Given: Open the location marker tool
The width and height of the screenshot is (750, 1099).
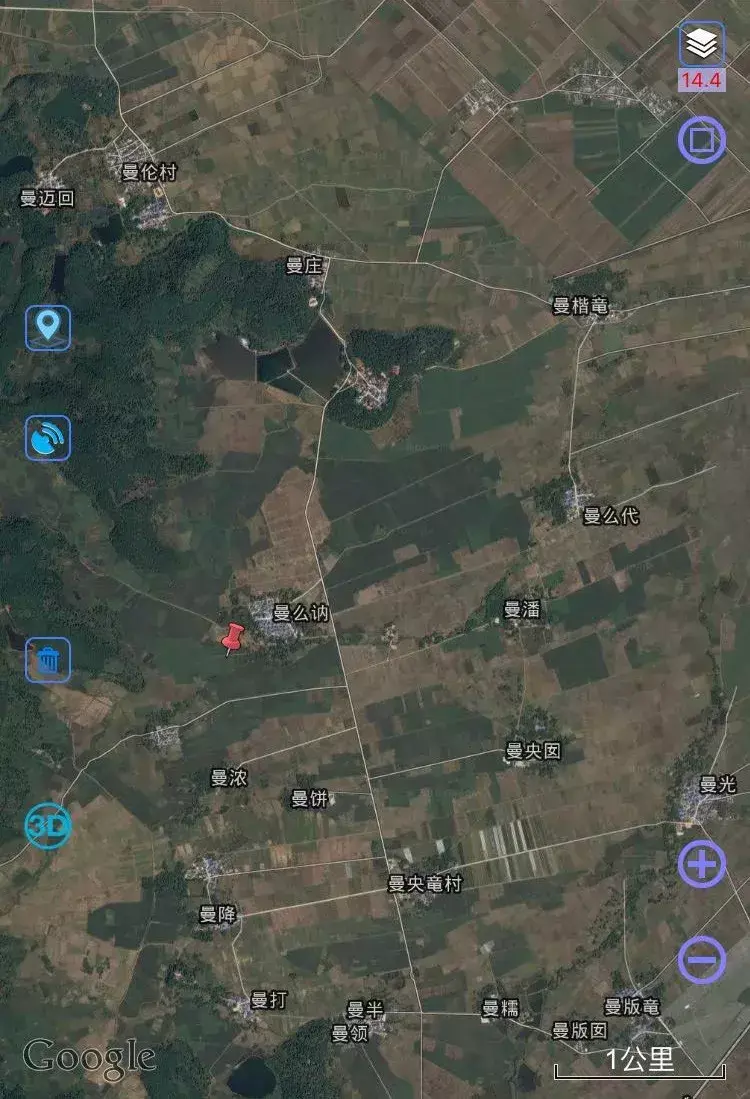Looking at the screenshot, I should point(48,327).
